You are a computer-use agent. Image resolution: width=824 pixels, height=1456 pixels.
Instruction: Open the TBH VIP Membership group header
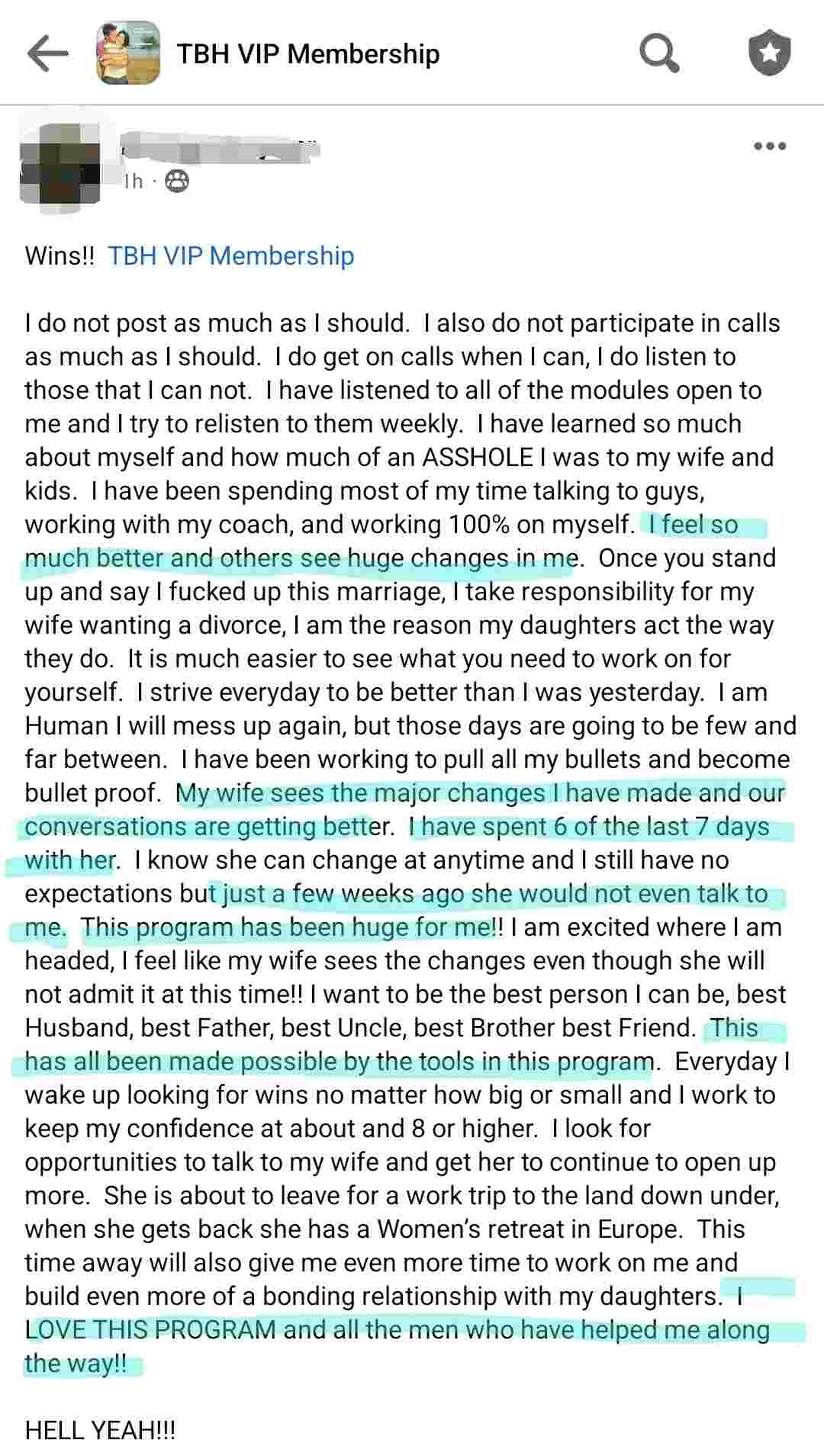pos(307,54)
